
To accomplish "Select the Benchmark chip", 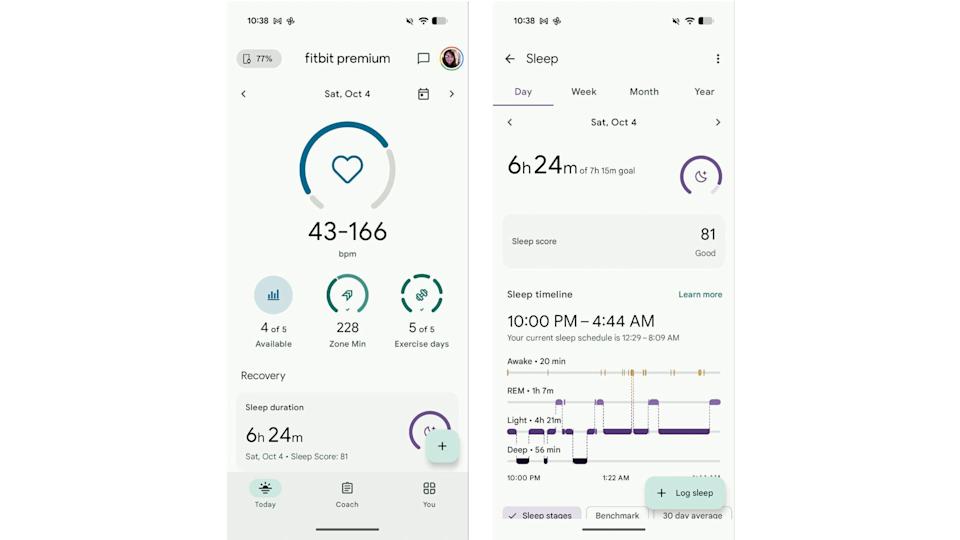I will click(617, 516).
